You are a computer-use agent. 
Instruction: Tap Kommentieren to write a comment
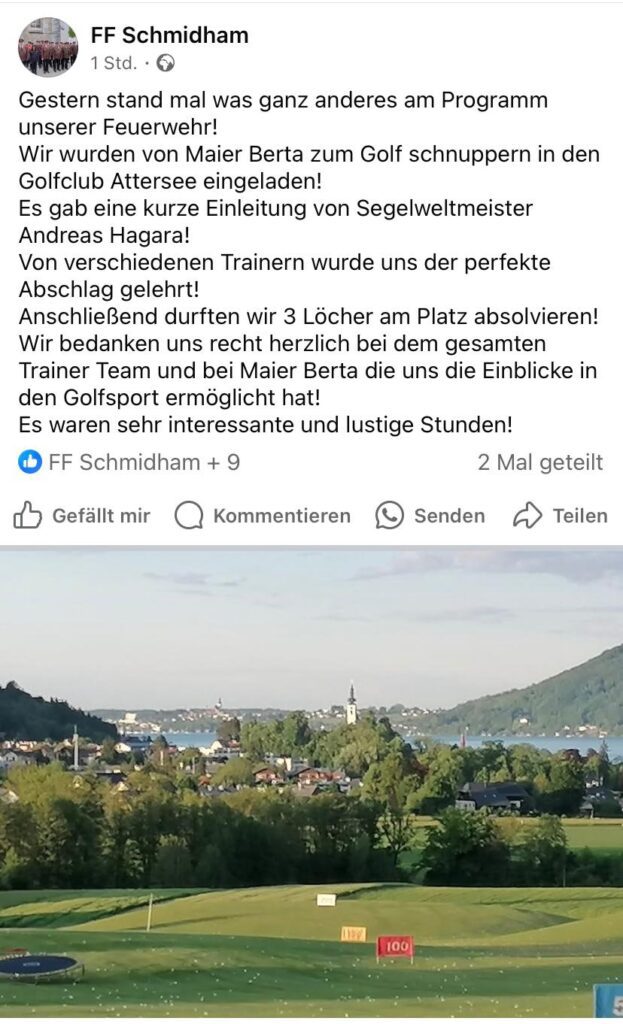click(x=263, y=515)
